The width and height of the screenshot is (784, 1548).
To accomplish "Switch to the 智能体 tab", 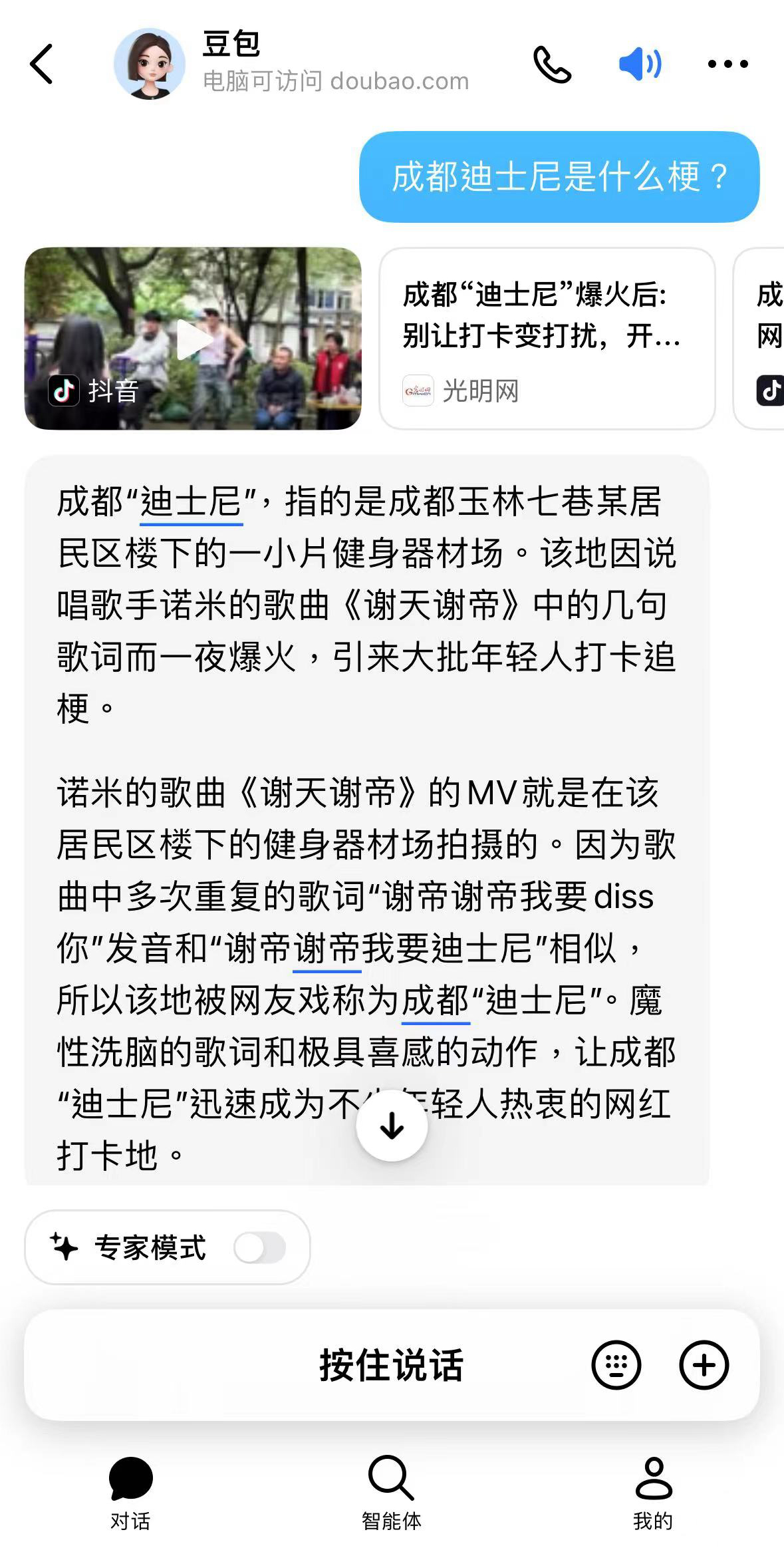I will 391,1491.
